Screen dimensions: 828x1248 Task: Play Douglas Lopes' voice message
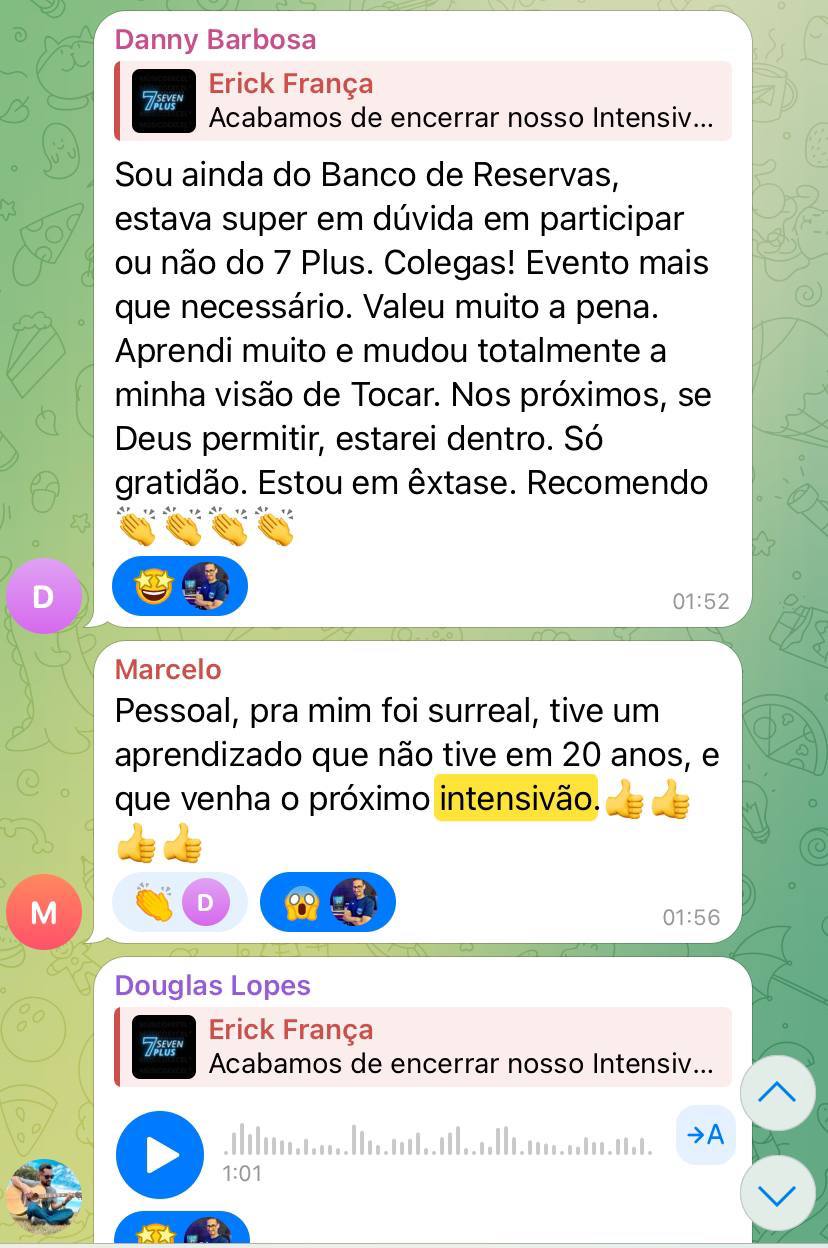[159, 1155]
